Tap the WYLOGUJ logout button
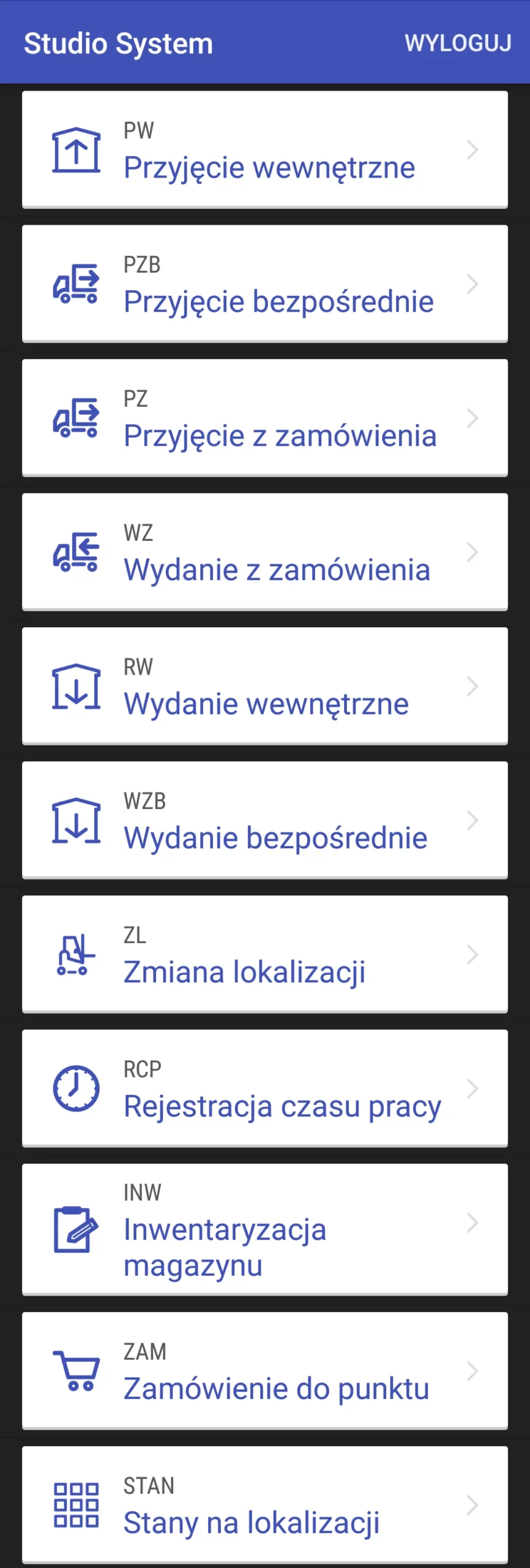530x1568 pixels. coord(458,43)
